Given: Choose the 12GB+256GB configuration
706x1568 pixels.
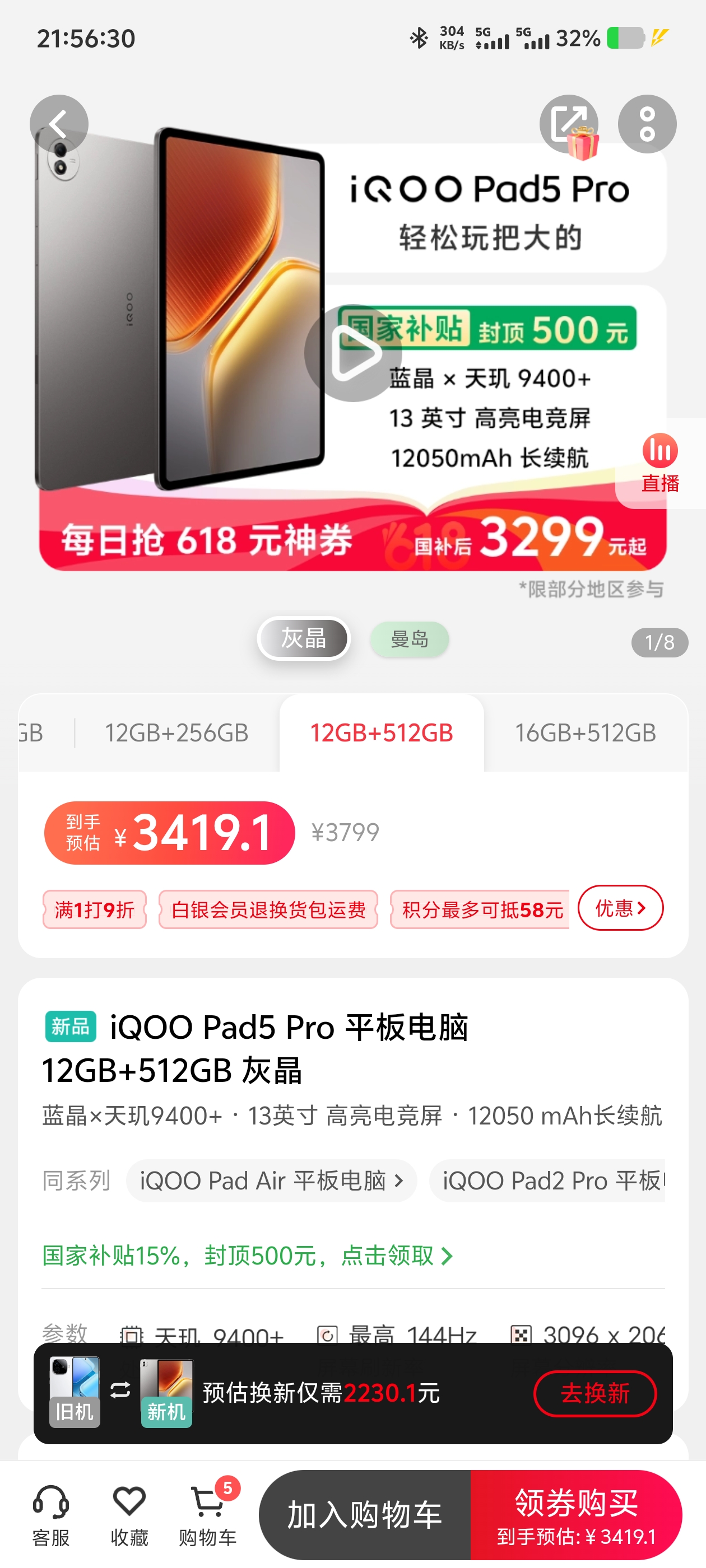Looking at the screenshot, I should point(176,733).
